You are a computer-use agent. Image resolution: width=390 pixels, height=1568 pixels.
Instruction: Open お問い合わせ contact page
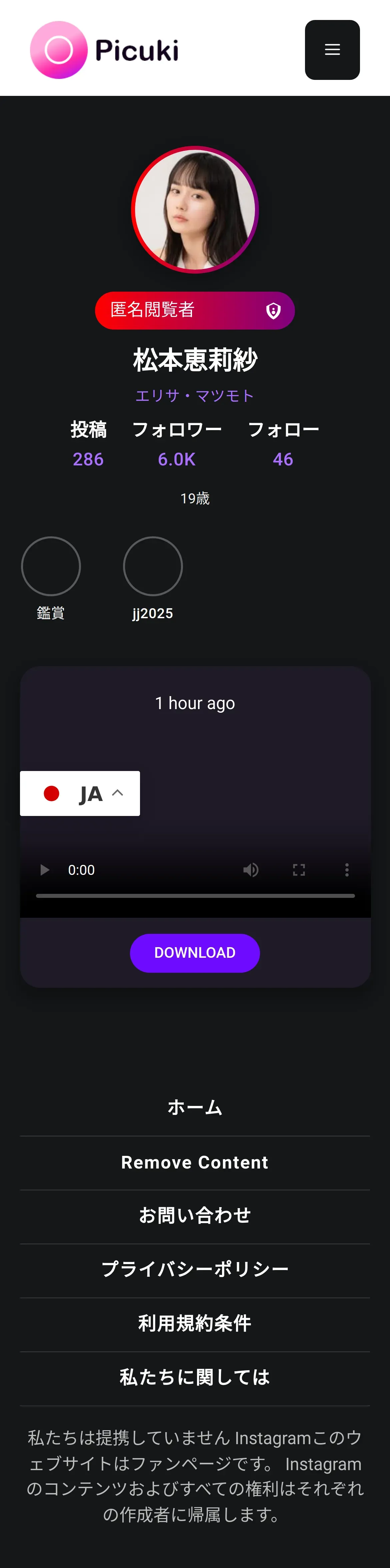[x=195, y=1215]
